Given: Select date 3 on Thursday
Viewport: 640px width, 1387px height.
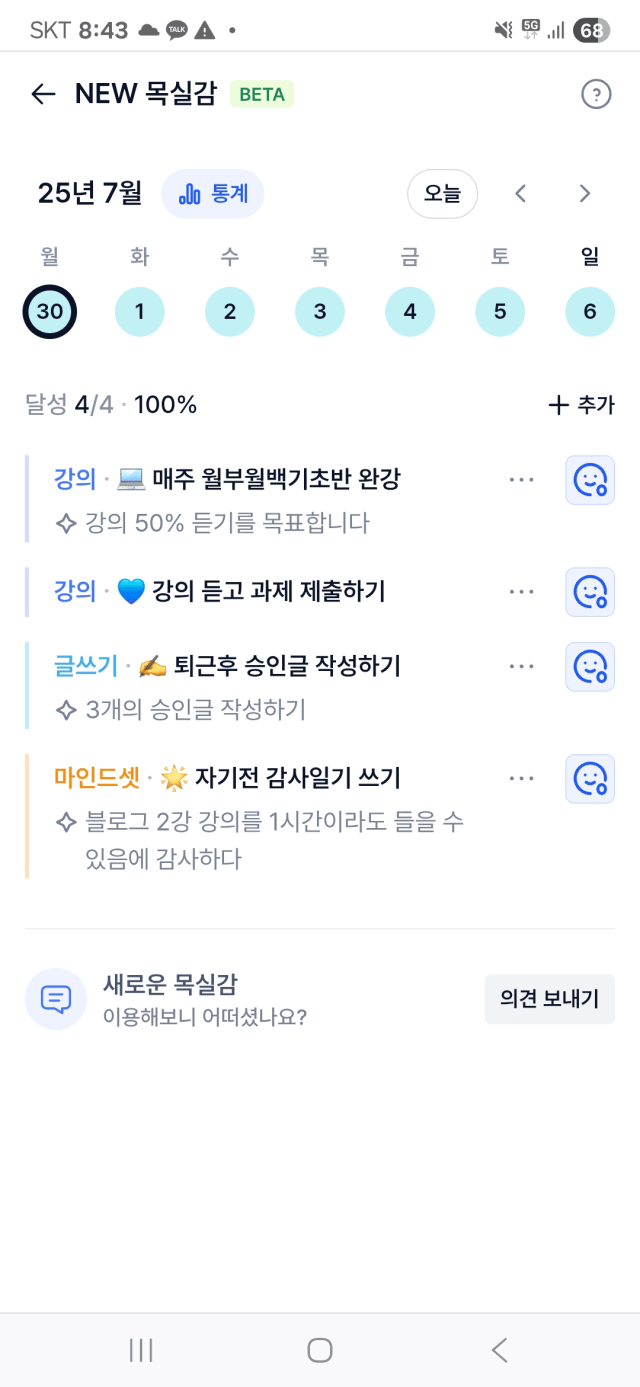Looking at the screenshot, I should [320, 311].
